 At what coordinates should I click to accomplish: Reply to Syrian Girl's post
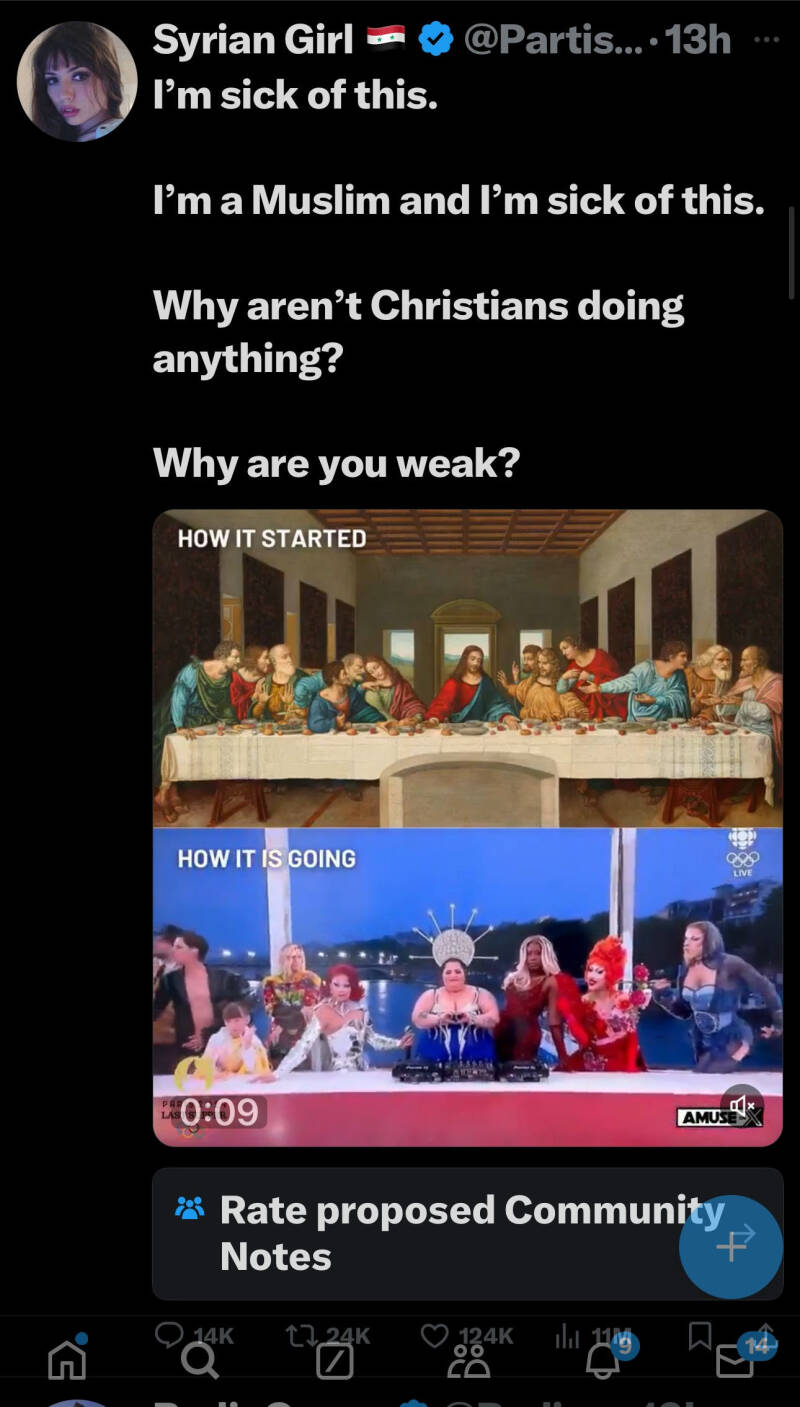click(x=171, y=1335)
